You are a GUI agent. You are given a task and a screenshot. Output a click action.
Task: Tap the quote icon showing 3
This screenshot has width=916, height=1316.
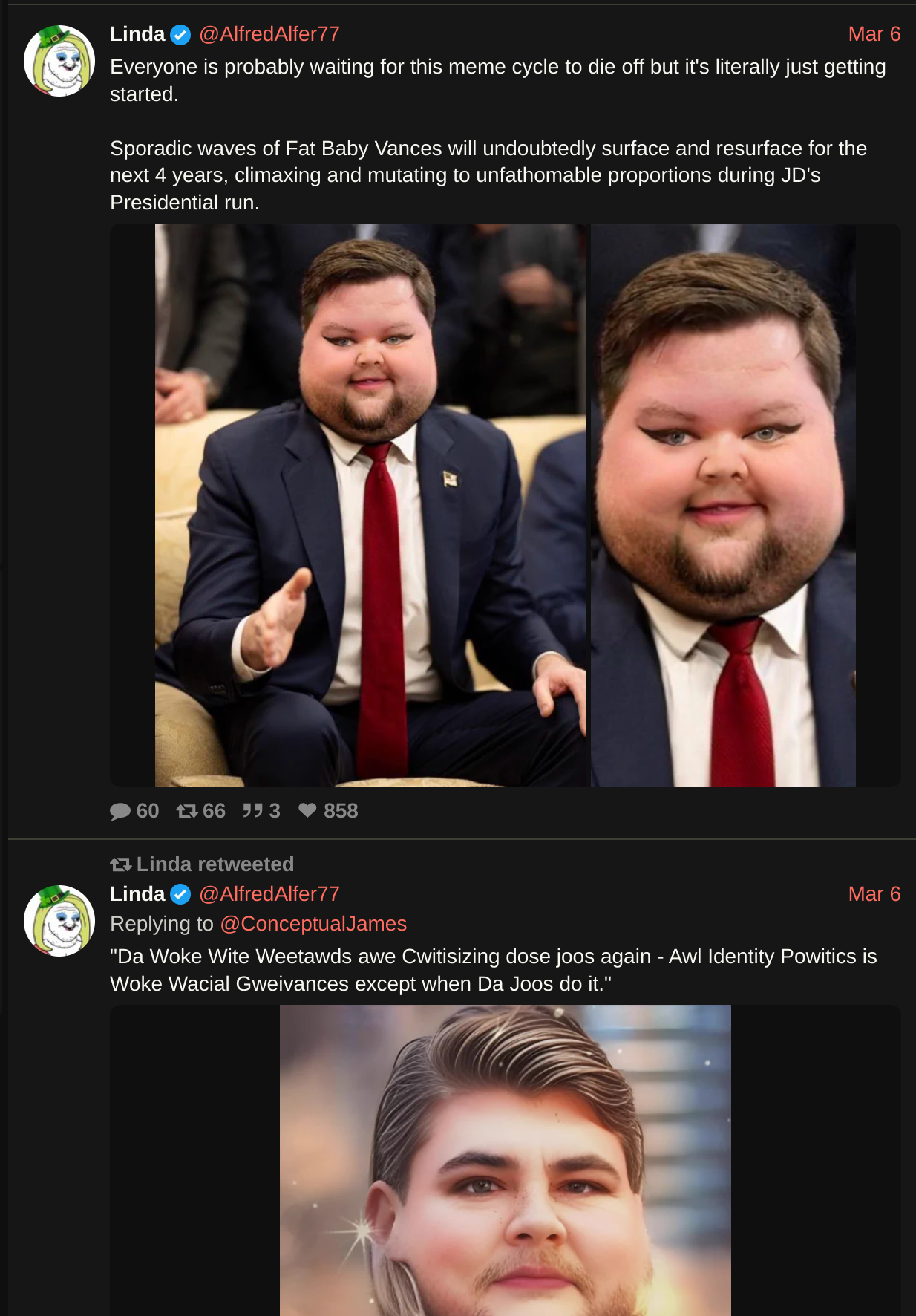[252, 811]
